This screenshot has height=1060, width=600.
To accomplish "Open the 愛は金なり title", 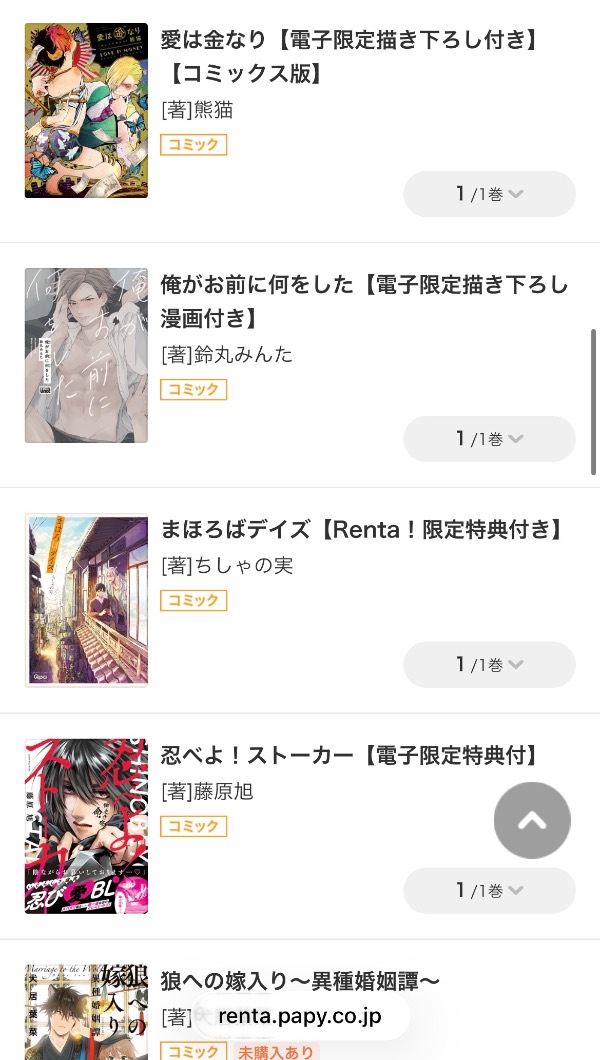I will pos(350,57).
